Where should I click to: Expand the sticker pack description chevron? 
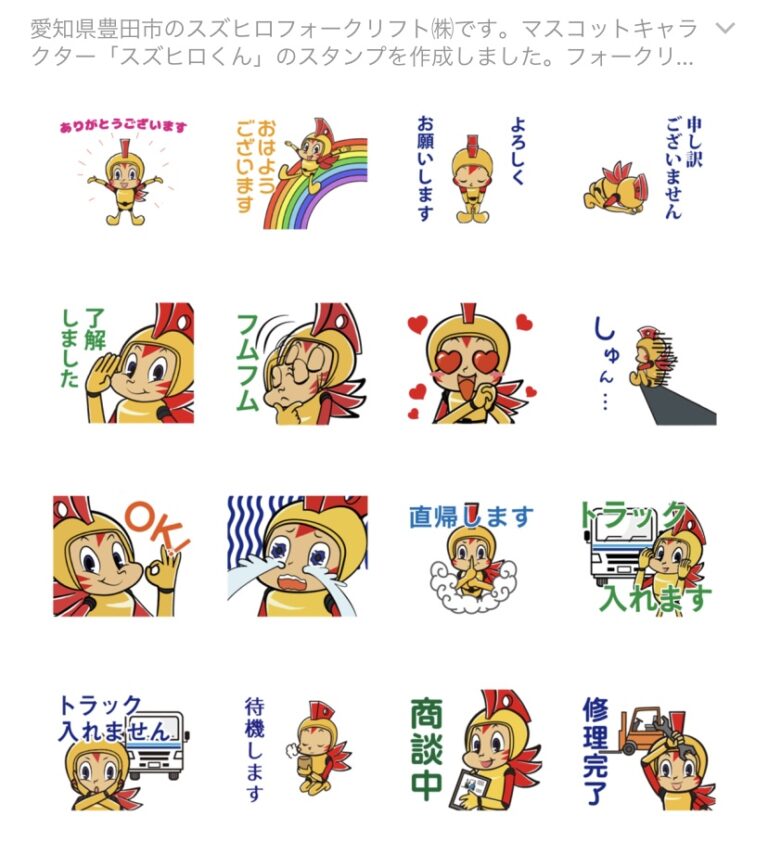(x=728, y=28)
